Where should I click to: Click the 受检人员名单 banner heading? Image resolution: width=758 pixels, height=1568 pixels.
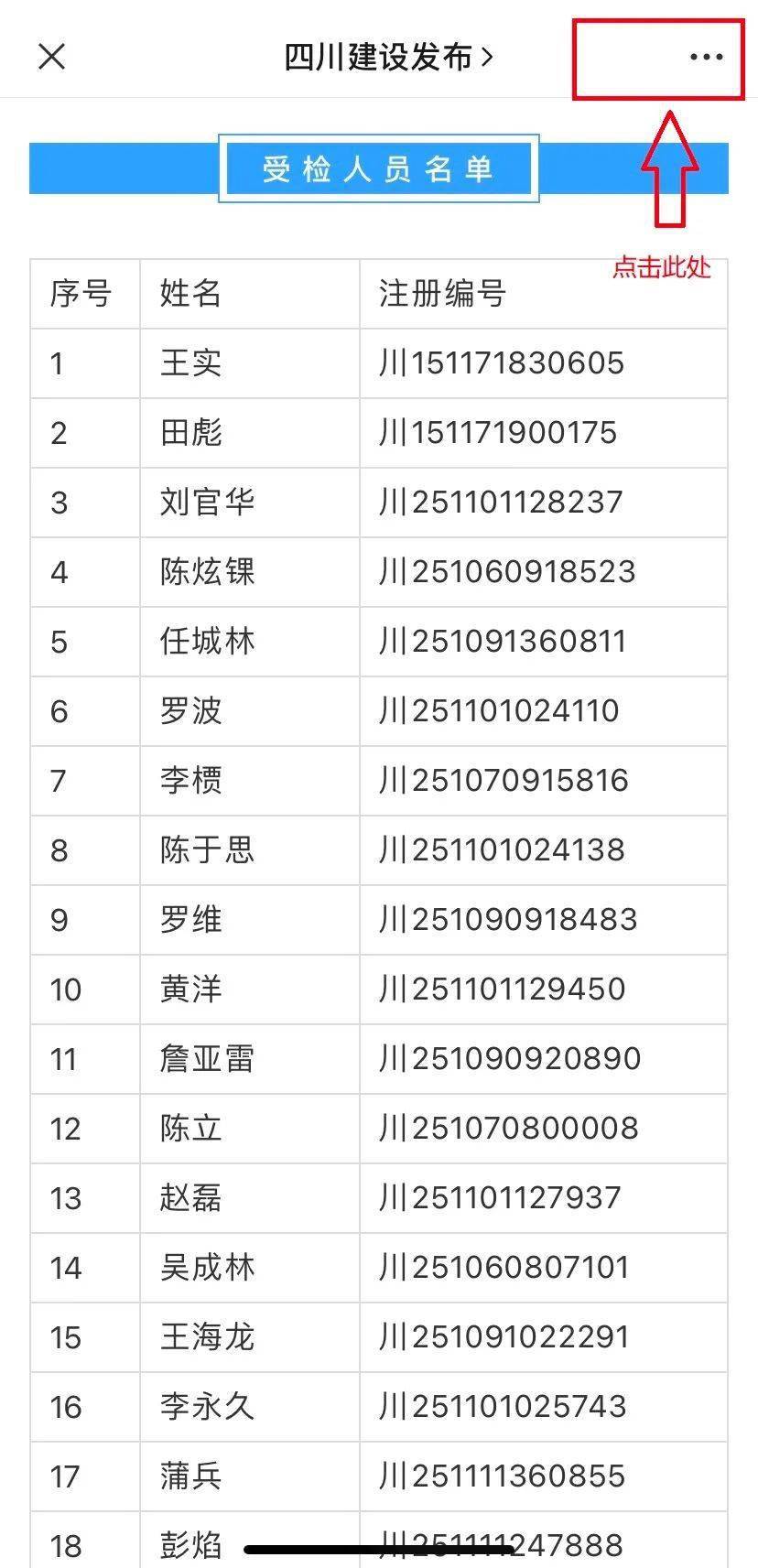pos(376,168)
